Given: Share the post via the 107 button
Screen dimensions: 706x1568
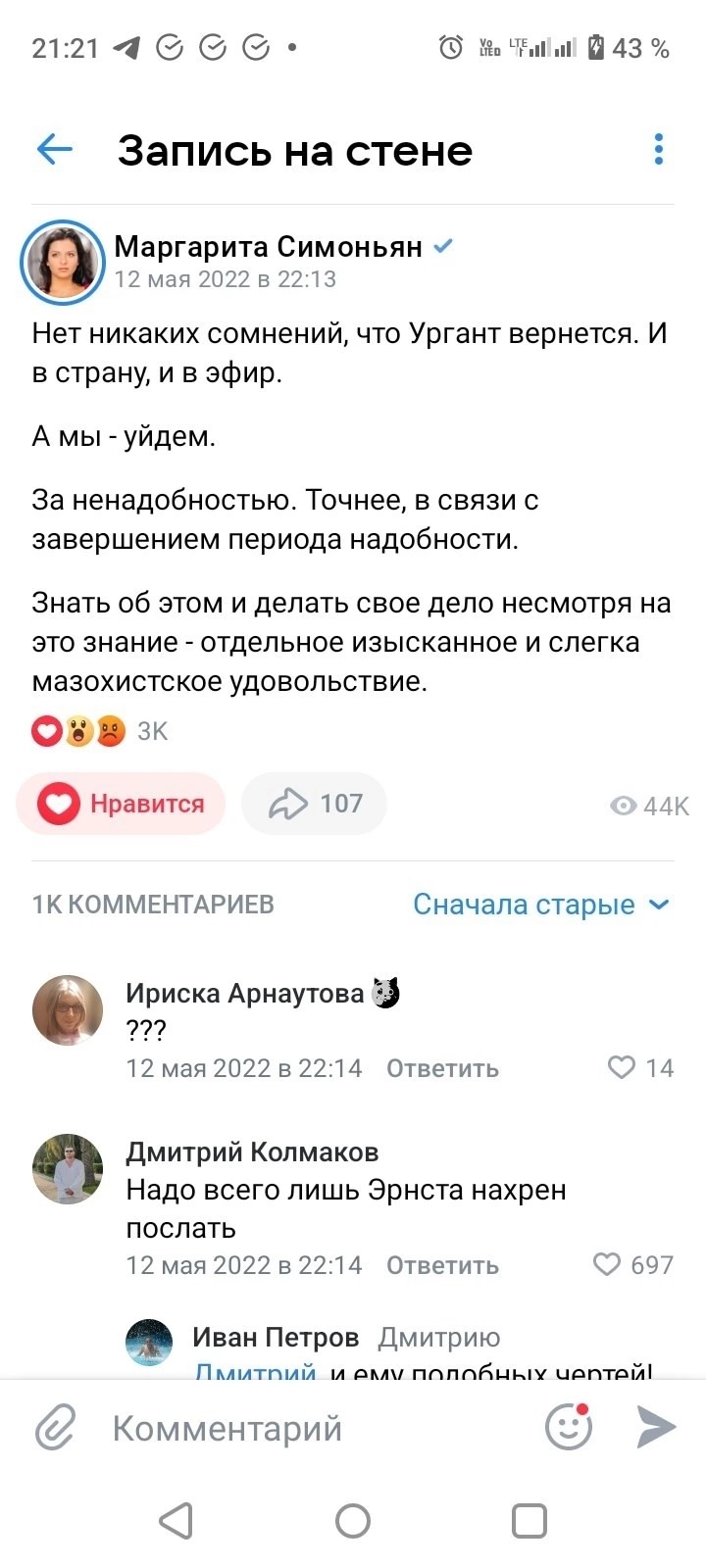Looking at the screenshot, I should pos(315,804).
